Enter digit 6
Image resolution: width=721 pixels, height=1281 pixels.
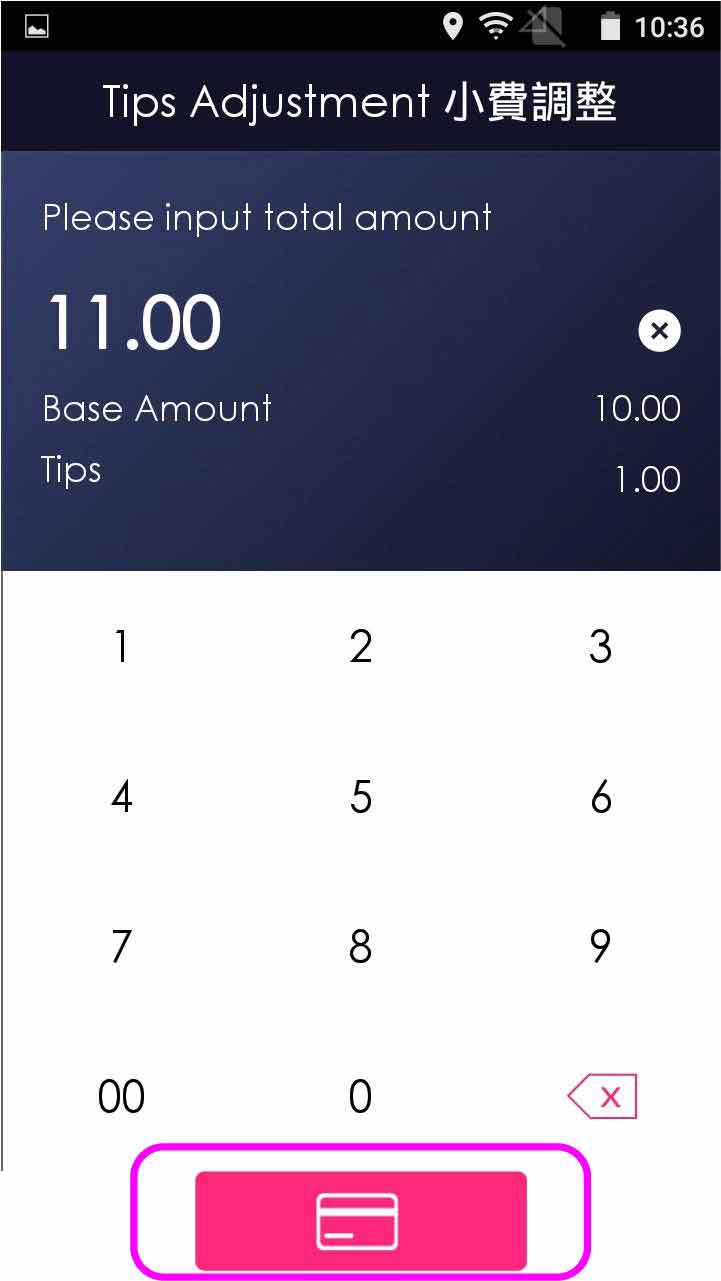tap(600, 797)
